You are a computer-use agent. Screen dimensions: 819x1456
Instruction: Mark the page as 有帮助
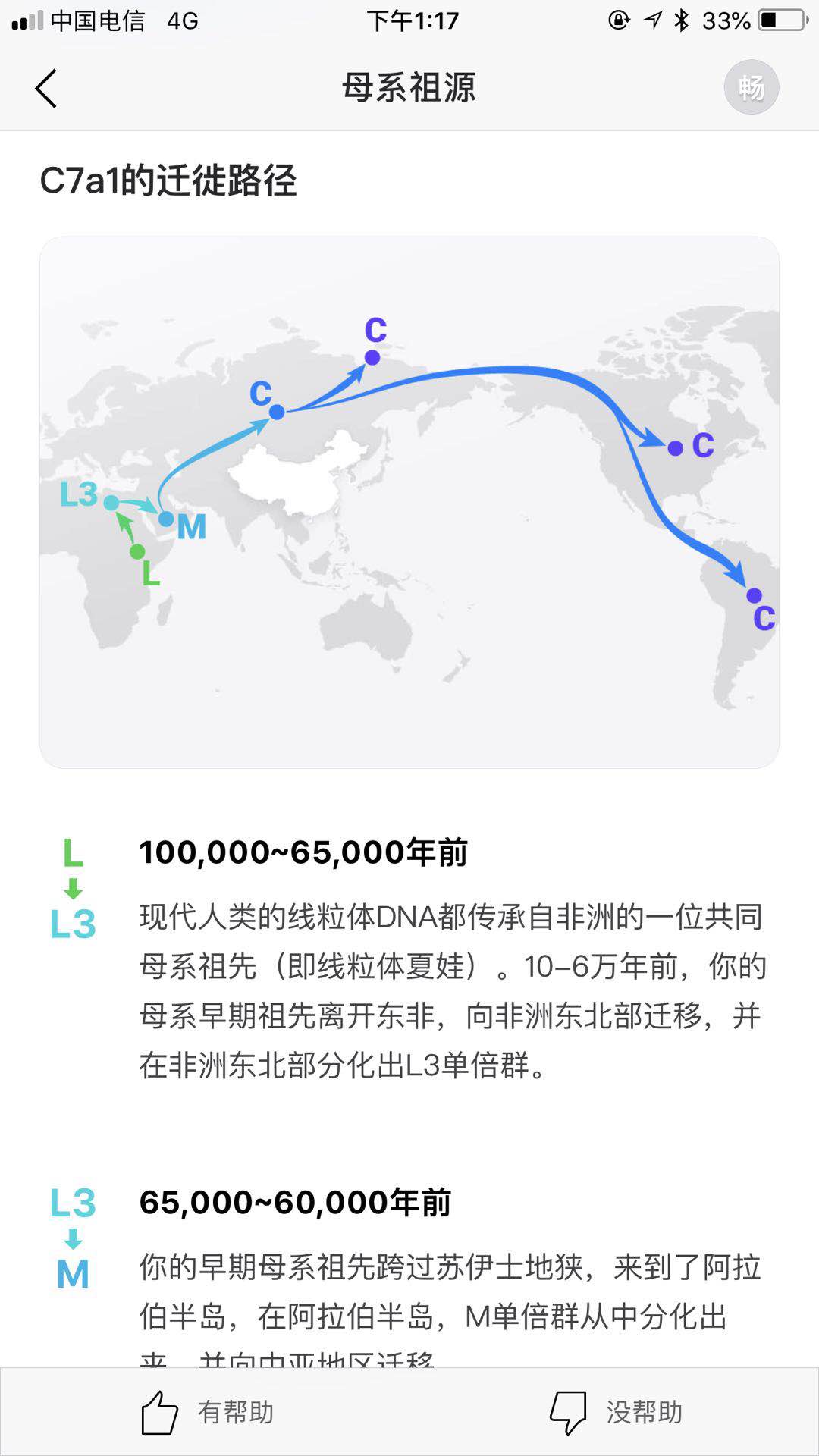point(207,1412)
